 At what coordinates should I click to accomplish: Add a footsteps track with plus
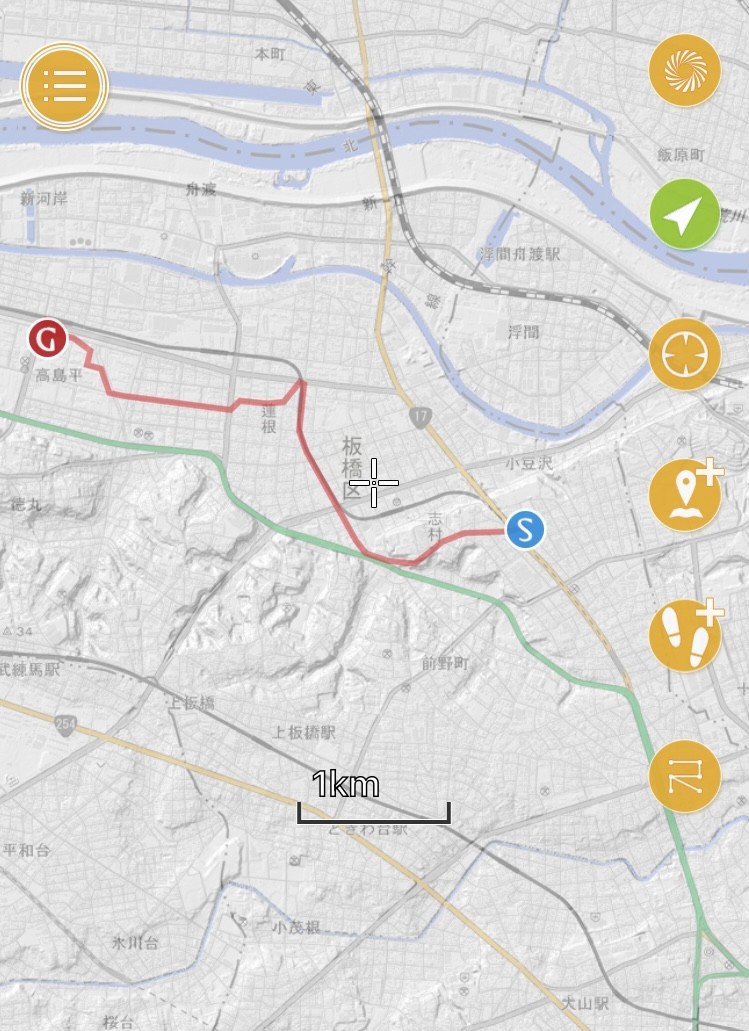[x=685, y=635]
